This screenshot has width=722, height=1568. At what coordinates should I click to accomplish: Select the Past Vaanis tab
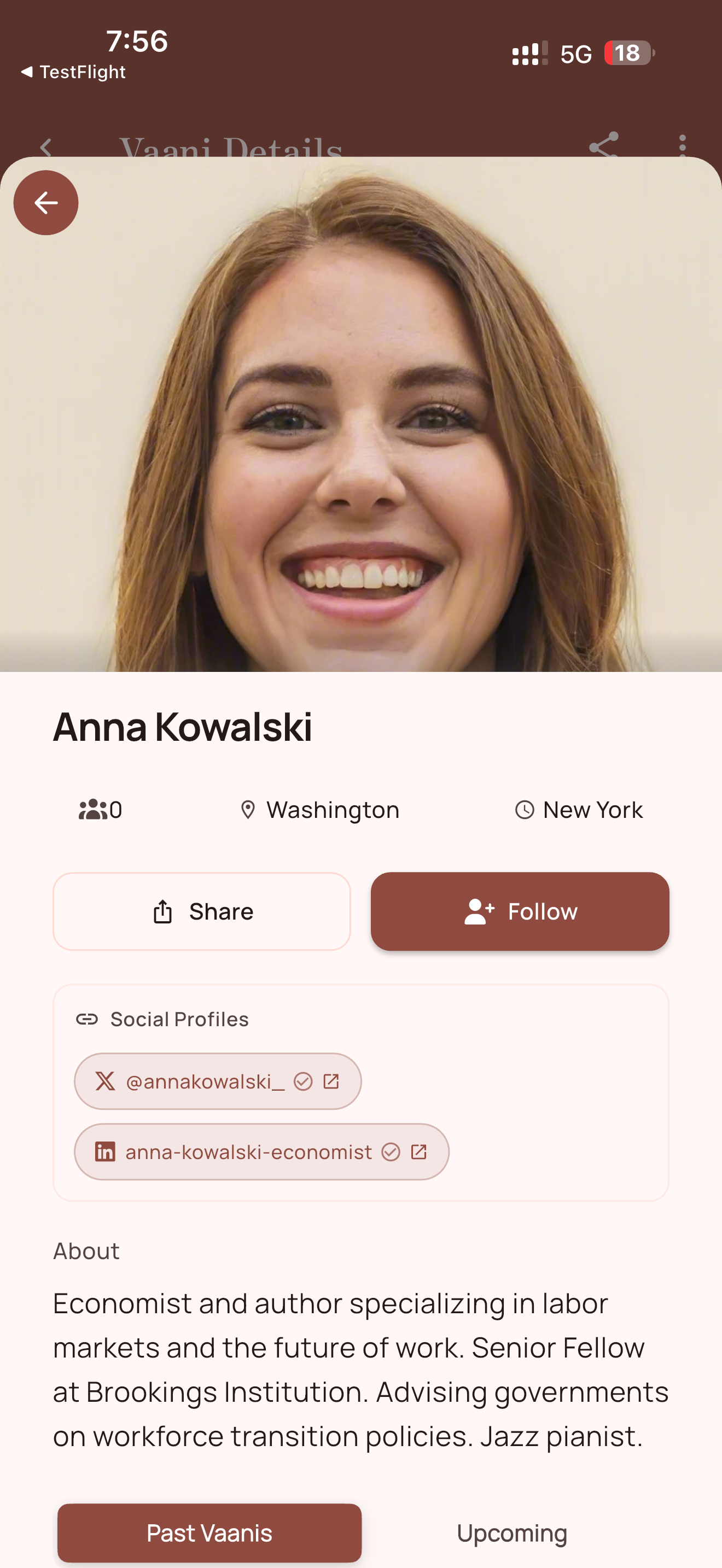[x=209, y=1532]
